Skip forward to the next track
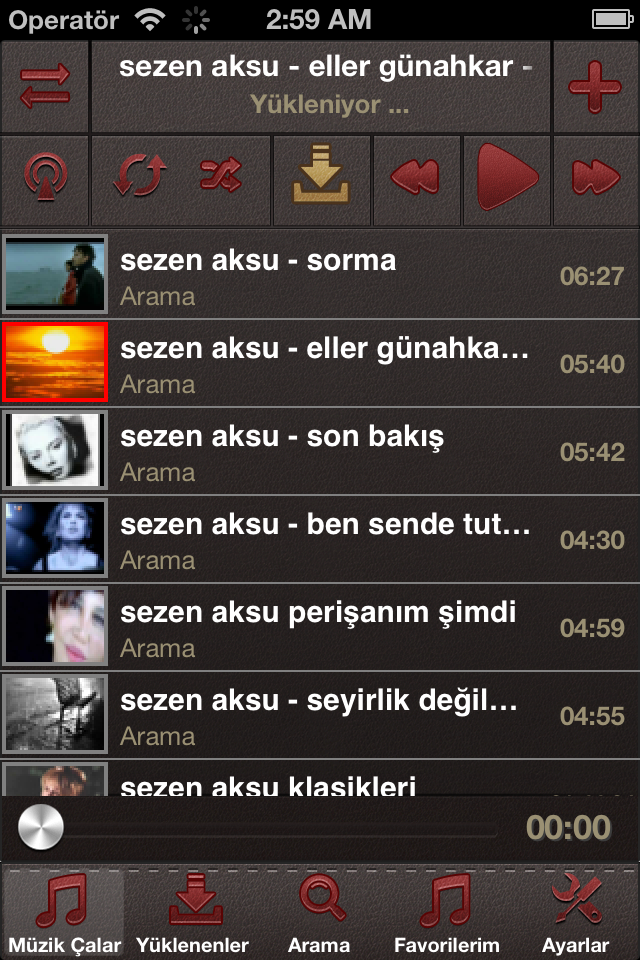This screenshot has width=640, height=960. click(595, 177)
